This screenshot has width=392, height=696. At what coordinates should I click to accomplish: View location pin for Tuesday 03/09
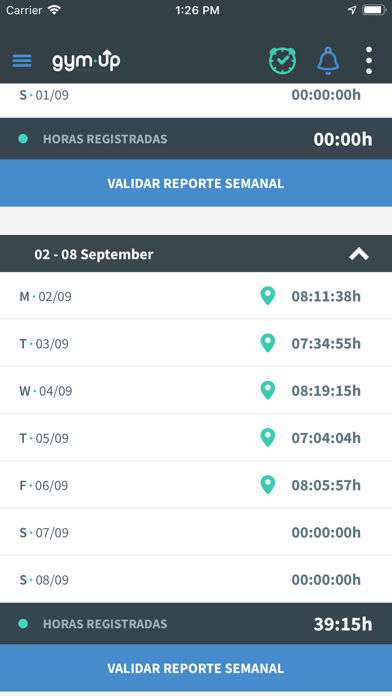[267, 343]
